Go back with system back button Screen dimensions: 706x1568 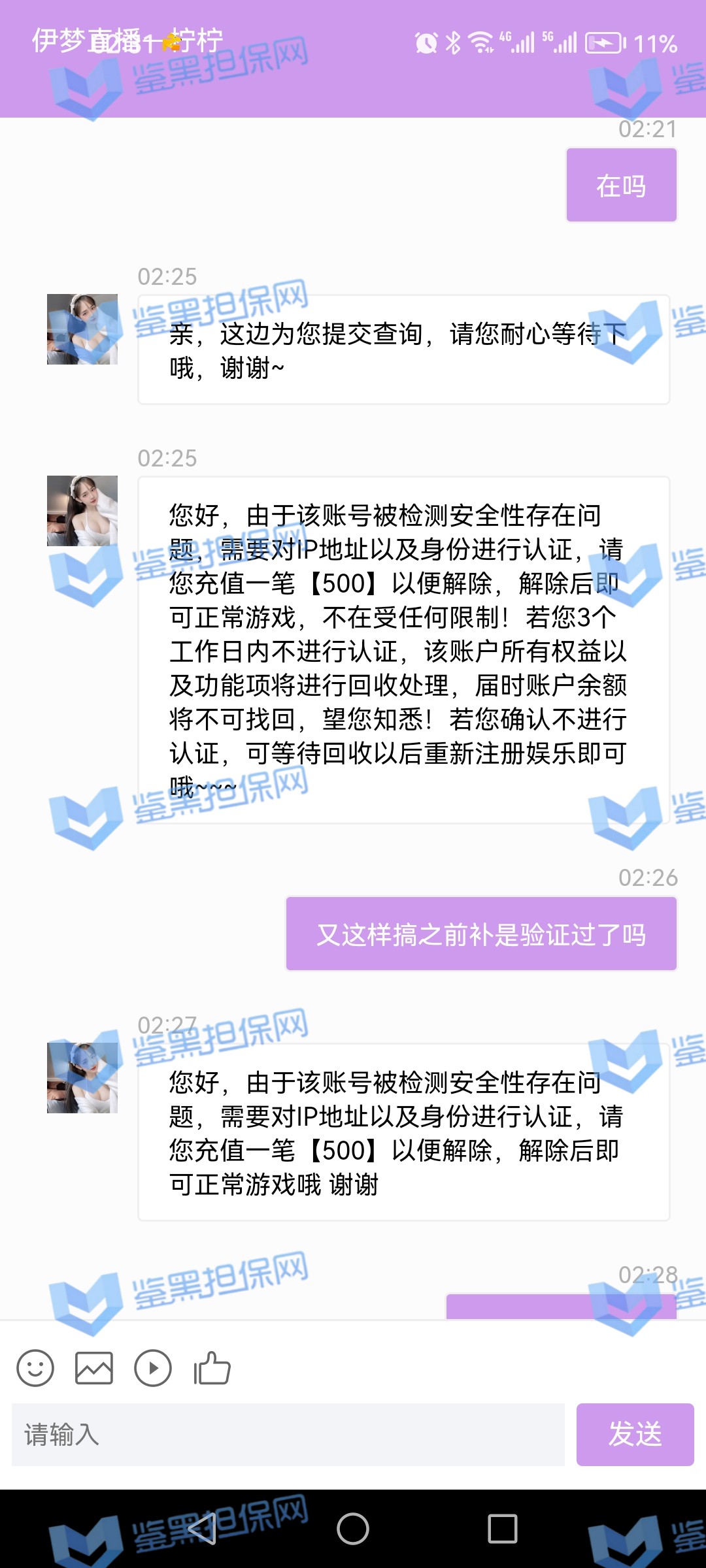(202, 1529)
